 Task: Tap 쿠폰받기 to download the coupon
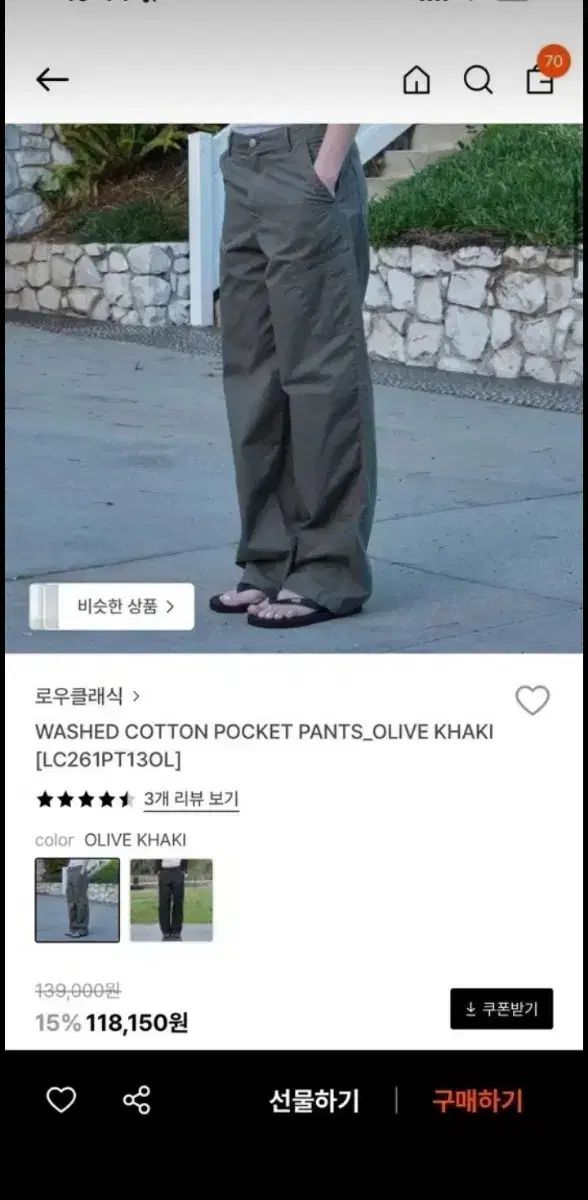[x=501, y=1009]
